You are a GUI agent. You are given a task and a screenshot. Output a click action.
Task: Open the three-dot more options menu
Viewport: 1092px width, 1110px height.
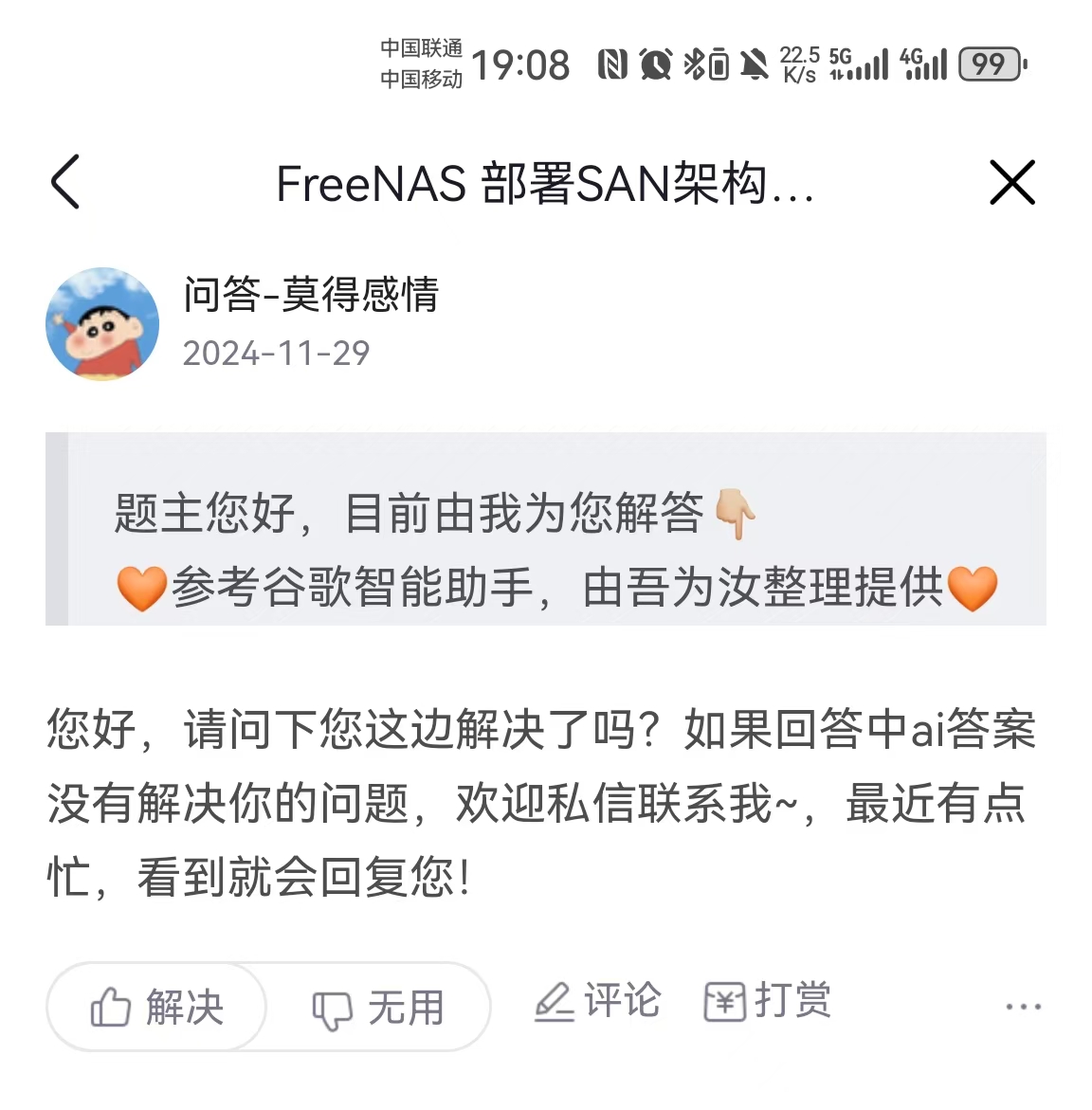(1021, 1008)
